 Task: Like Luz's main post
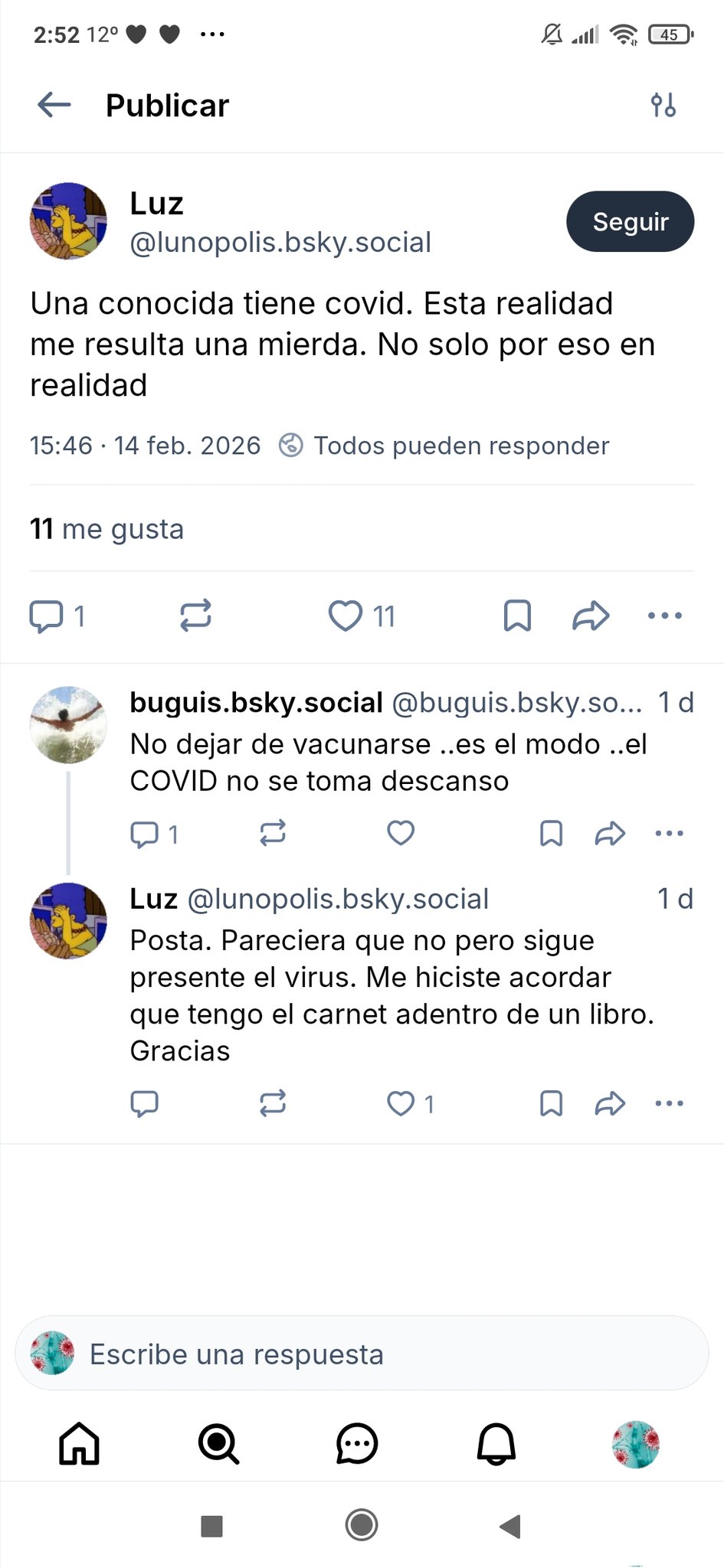coord(346,616)
